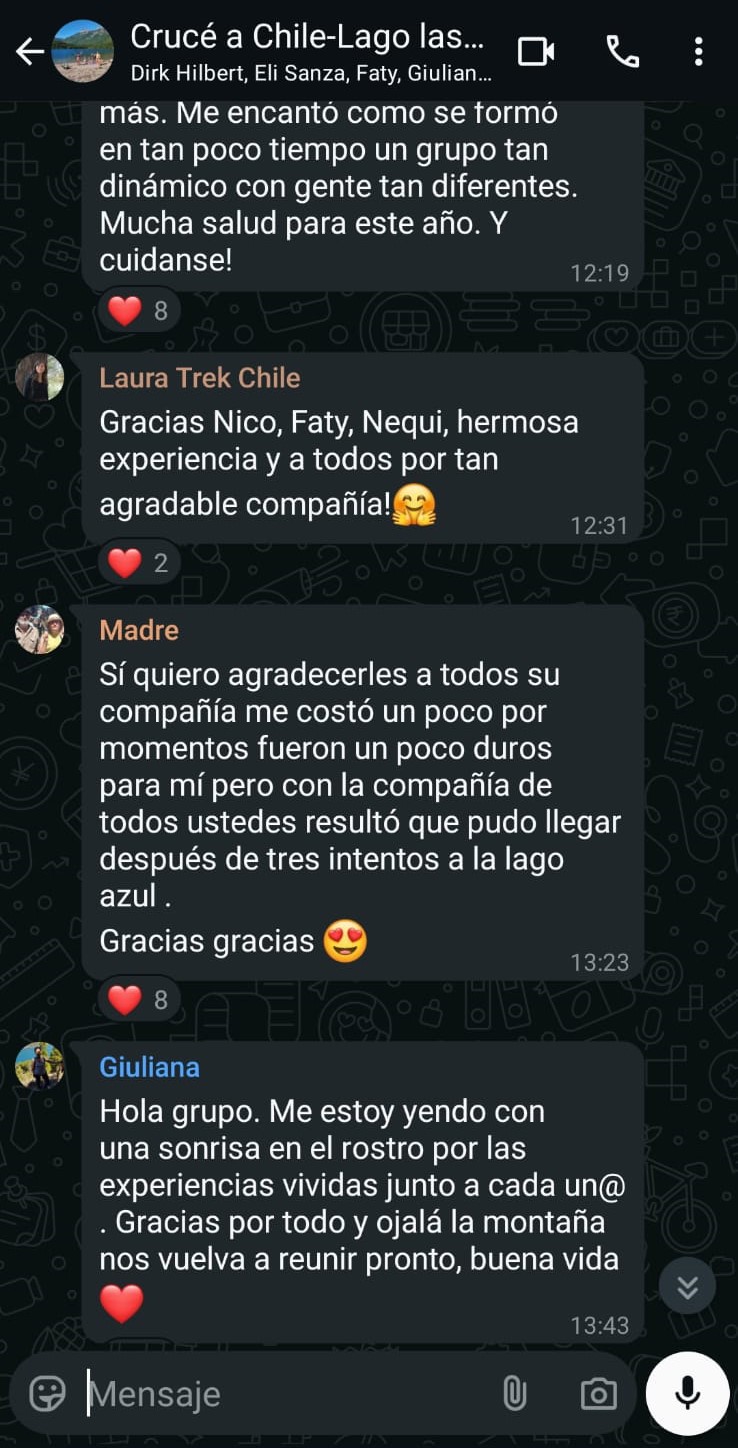Open Madre's profile picture
This screenshot has width=738, height=1448.
[40, 630]
